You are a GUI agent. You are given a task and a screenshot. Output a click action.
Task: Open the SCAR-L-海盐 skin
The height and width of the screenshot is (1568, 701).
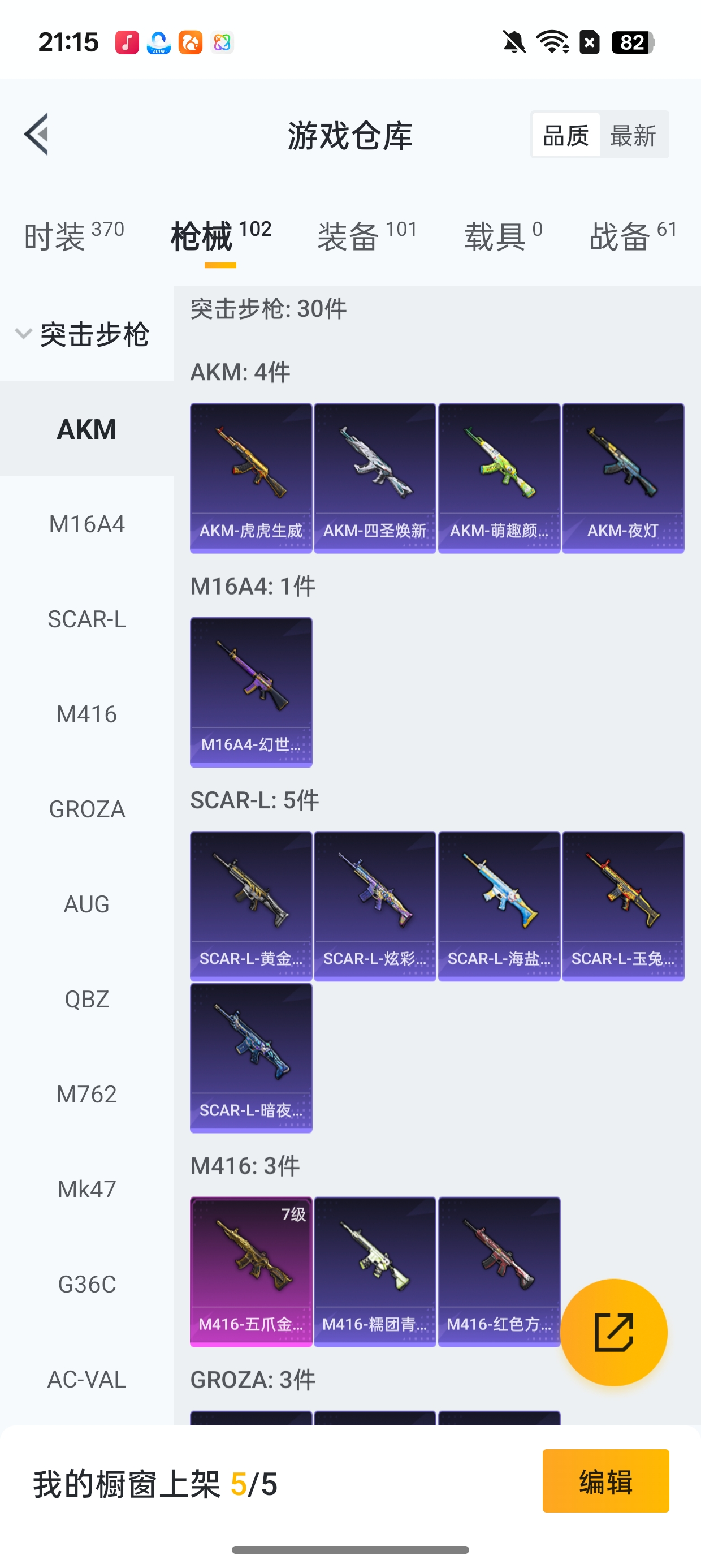pyautogui.click(x=499, y=906)
